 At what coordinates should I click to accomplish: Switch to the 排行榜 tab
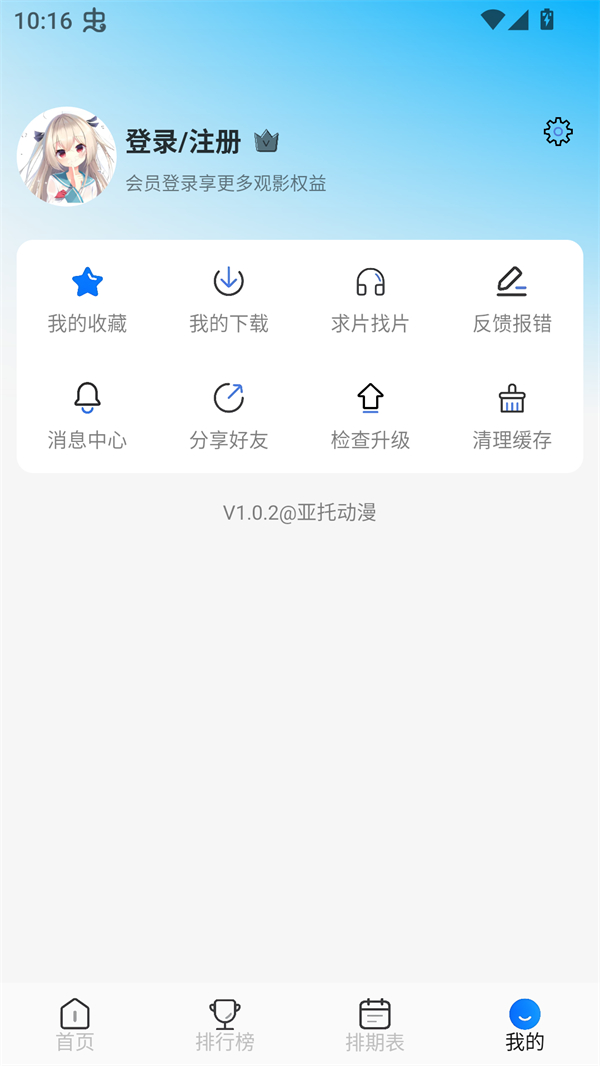coord(225,1025)
